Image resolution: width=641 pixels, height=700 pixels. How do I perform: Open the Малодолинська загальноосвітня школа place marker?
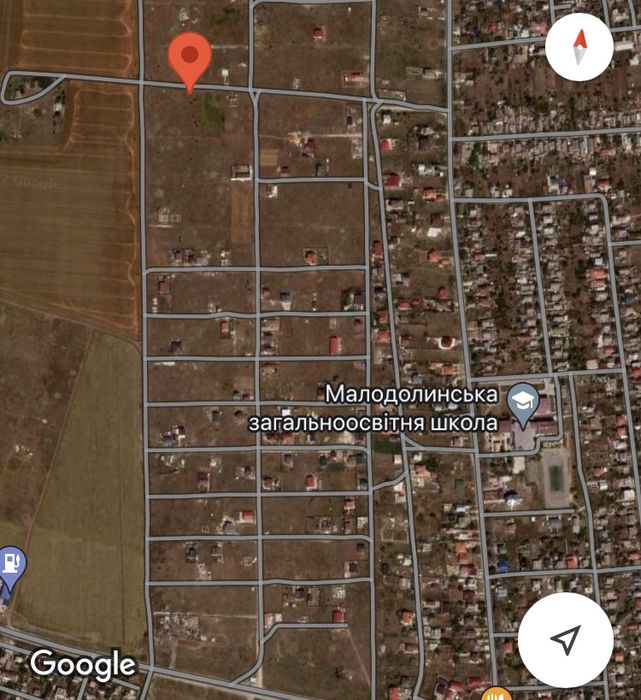(523, 402)
